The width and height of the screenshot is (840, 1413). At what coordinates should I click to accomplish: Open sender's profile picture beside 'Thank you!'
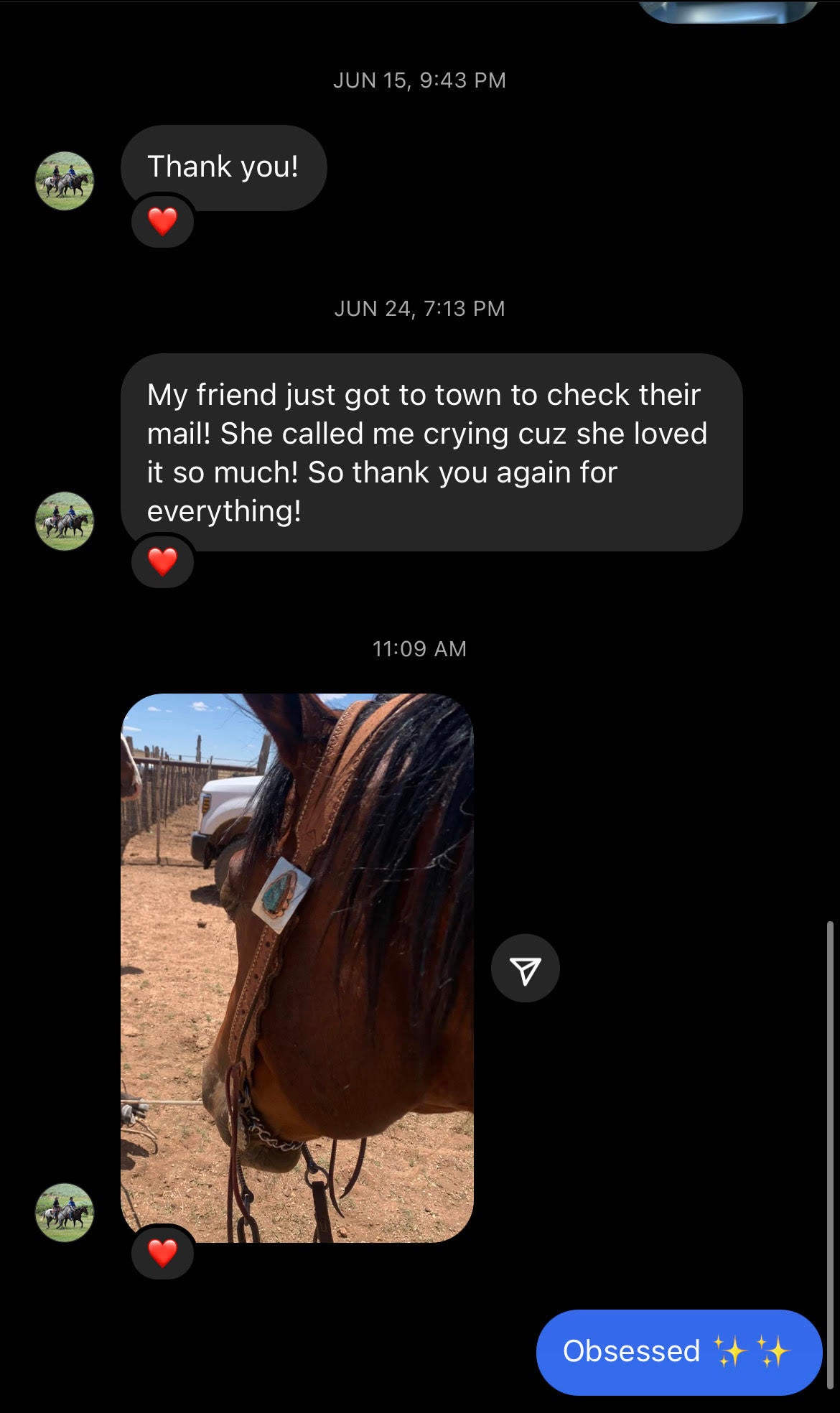[65, 181]
